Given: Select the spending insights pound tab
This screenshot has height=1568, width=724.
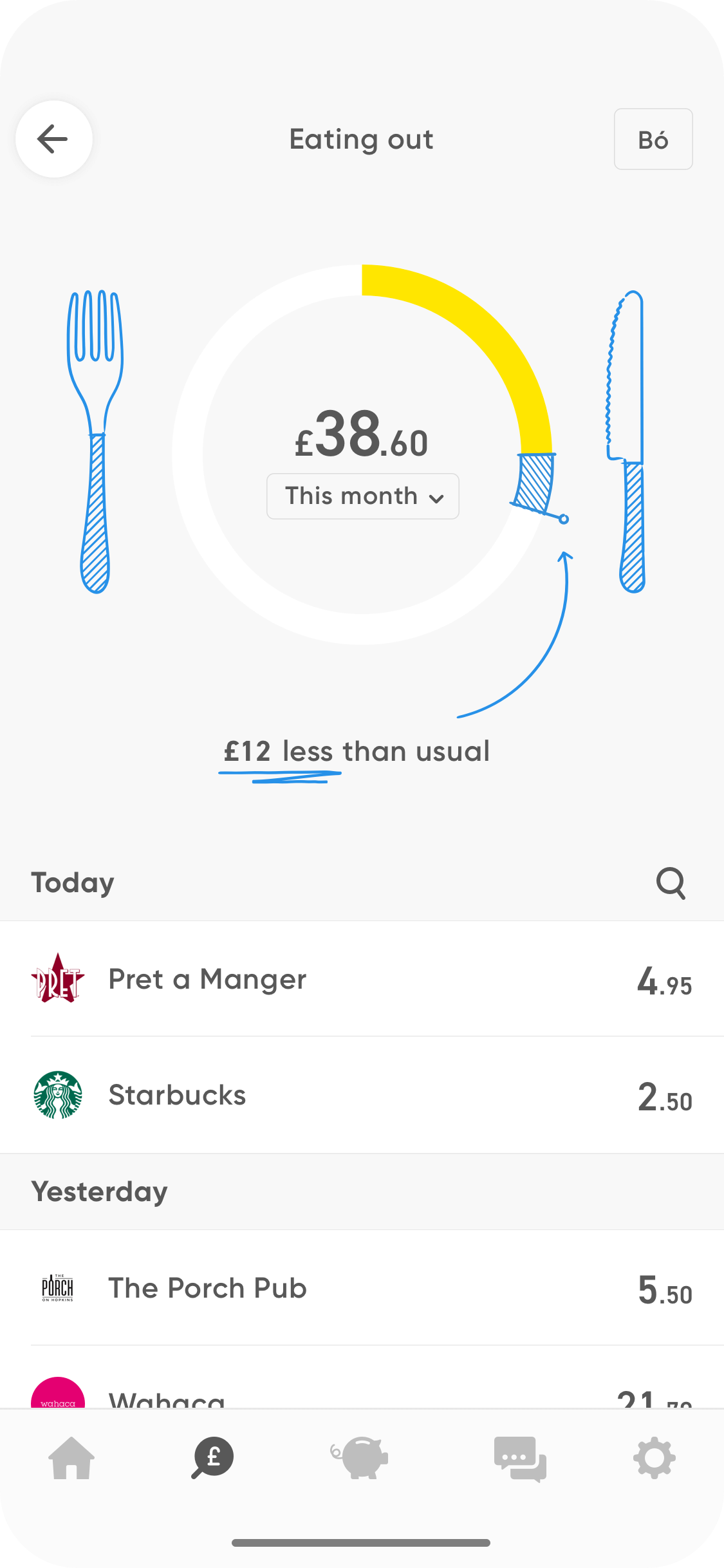Looking at the screenshot, I should 213,1458.
